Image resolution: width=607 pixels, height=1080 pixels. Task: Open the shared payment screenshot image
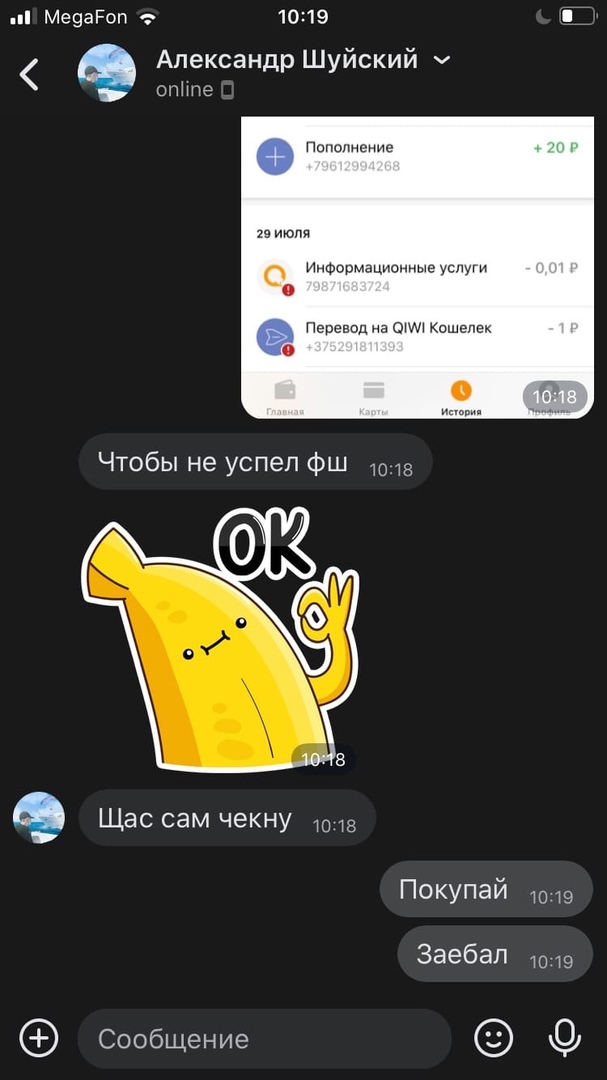(x=417, y=267)
